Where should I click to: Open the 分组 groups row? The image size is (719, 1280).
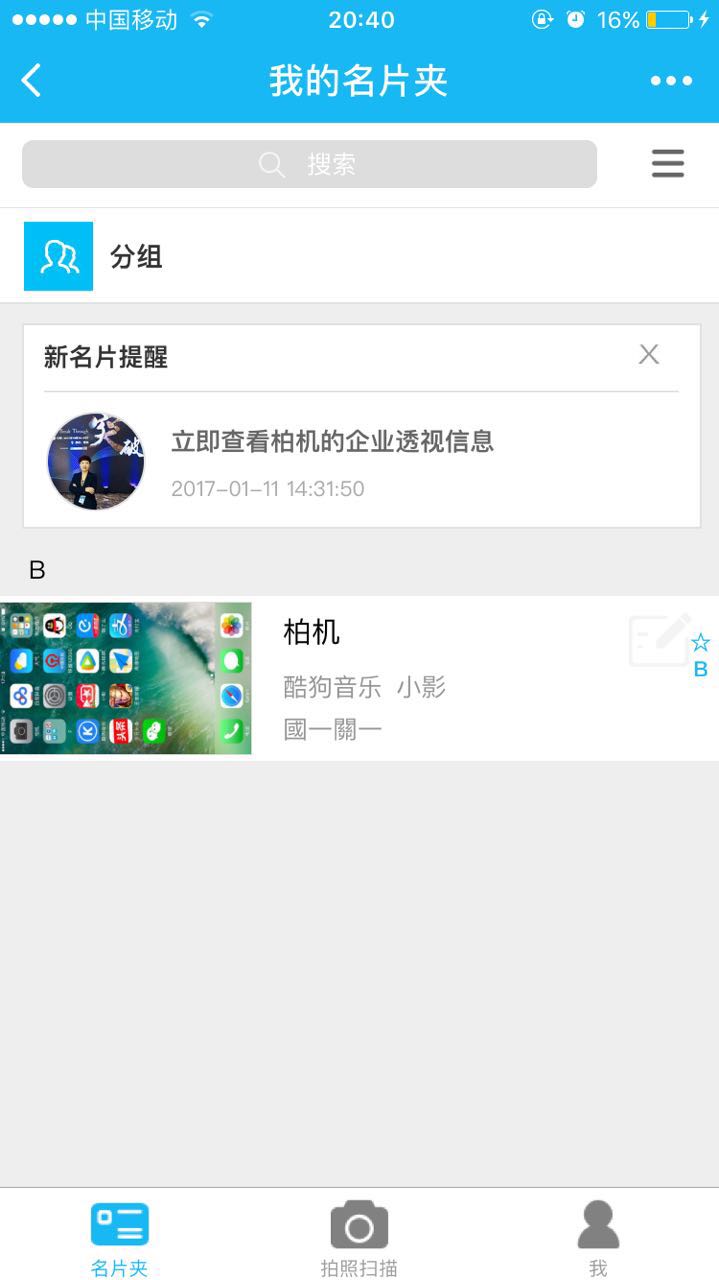pyautogui.click(x=359, y=256)
